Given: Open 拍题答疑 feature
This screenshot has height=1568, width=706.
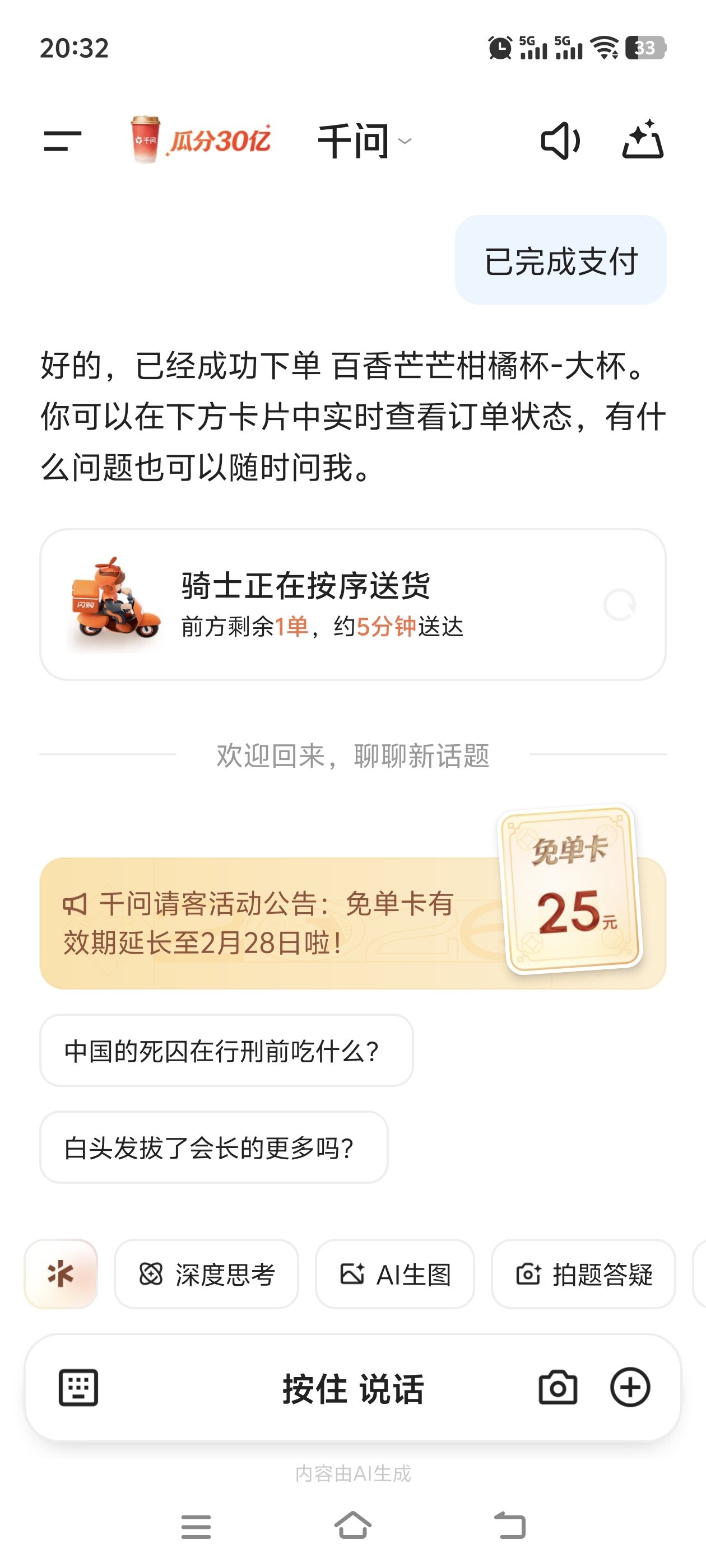Looking at the screenshot, I should [x=583, y=1274].
